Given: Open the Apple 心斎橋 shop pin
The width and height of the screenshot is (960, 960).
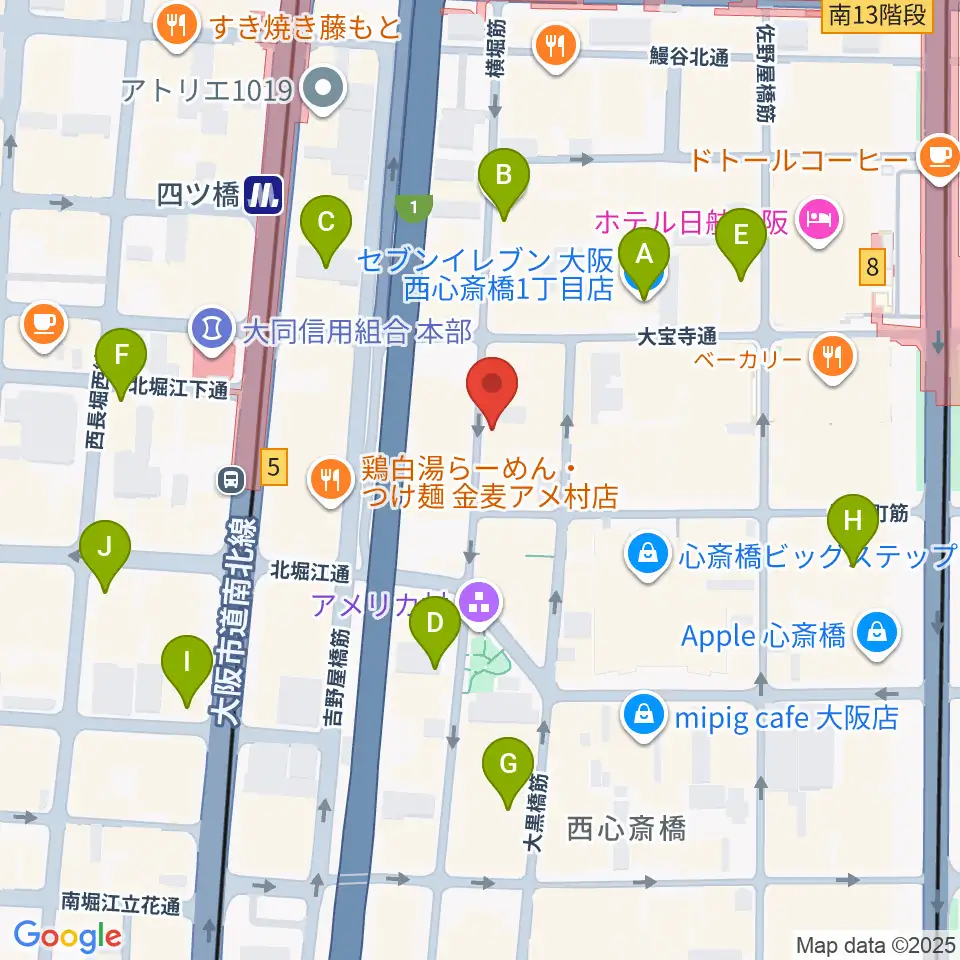Looking at the screenshot, I should (x=877, y=633).
